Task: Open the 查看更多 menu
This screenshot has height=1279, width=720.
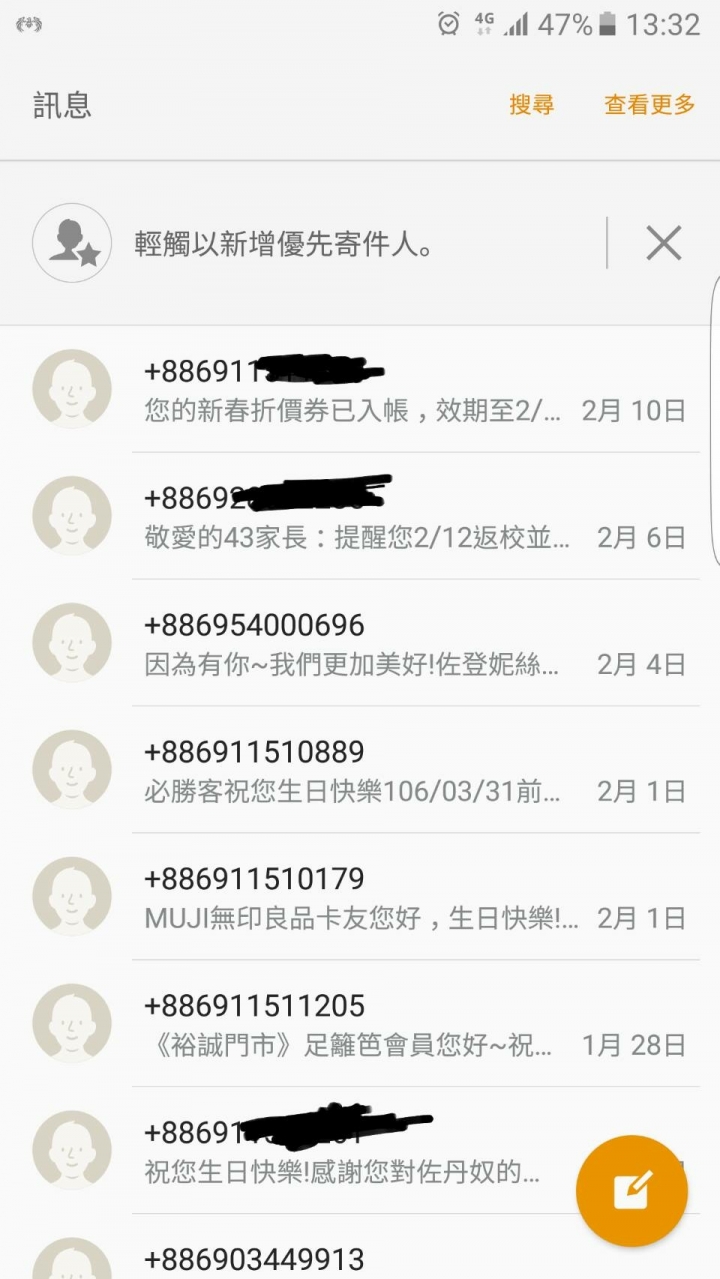Action: coord(649,105)
